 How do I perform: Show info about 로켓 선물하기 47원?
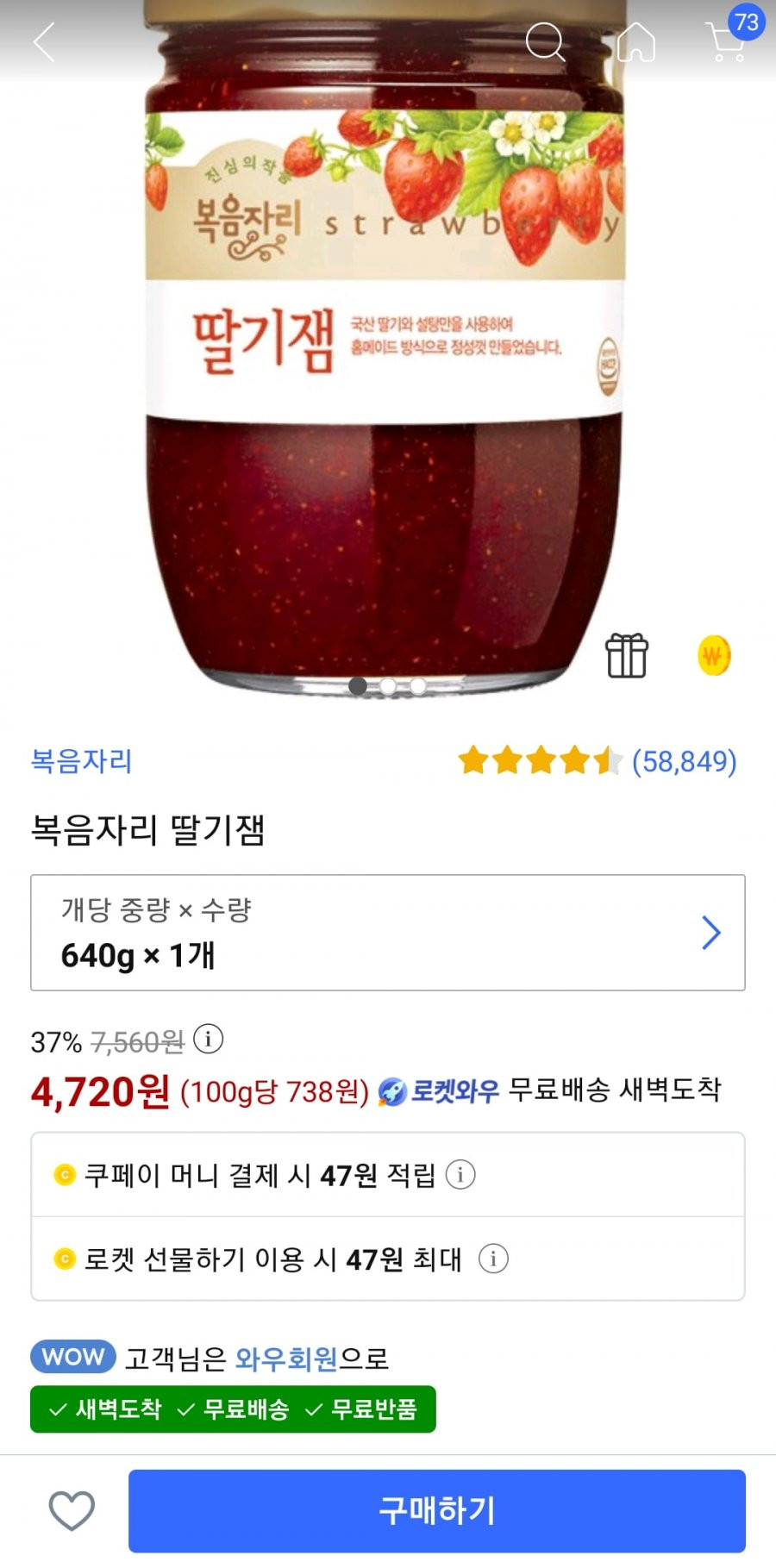(x=493, y=1259)
